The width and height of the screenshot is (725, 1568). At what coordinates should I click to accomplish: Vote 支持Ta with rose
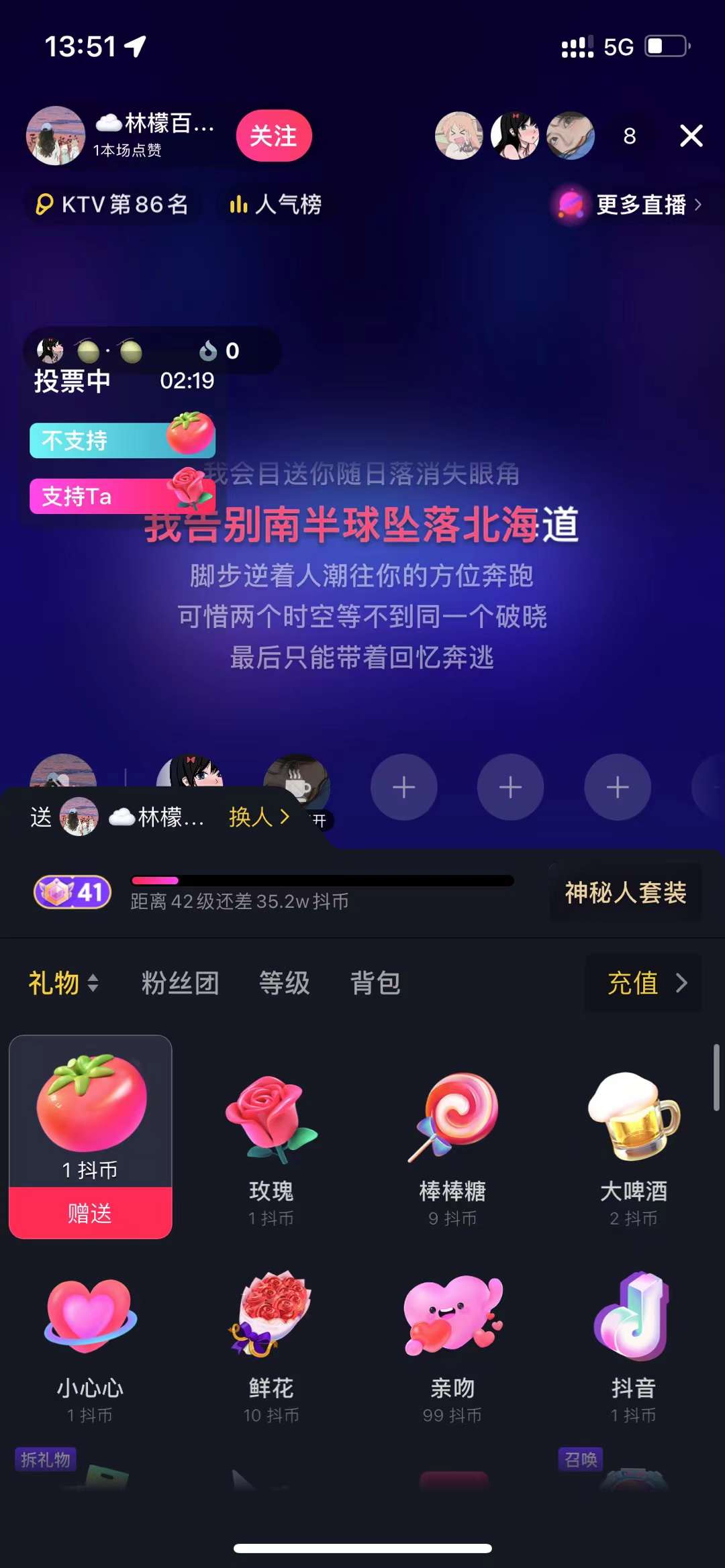(122, 496)
